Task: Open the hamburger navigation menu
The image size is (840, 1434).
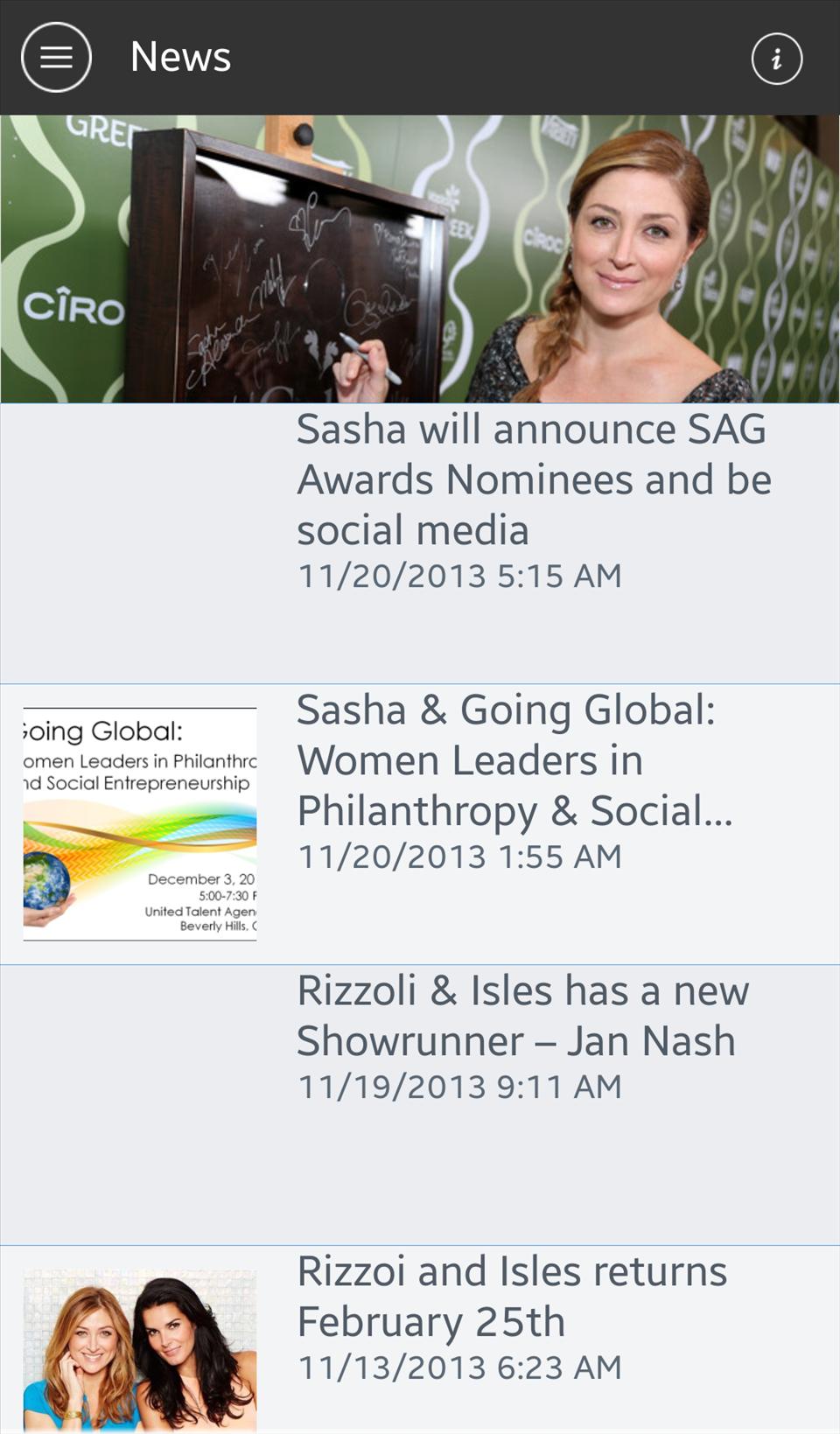Action: [56, 58]
